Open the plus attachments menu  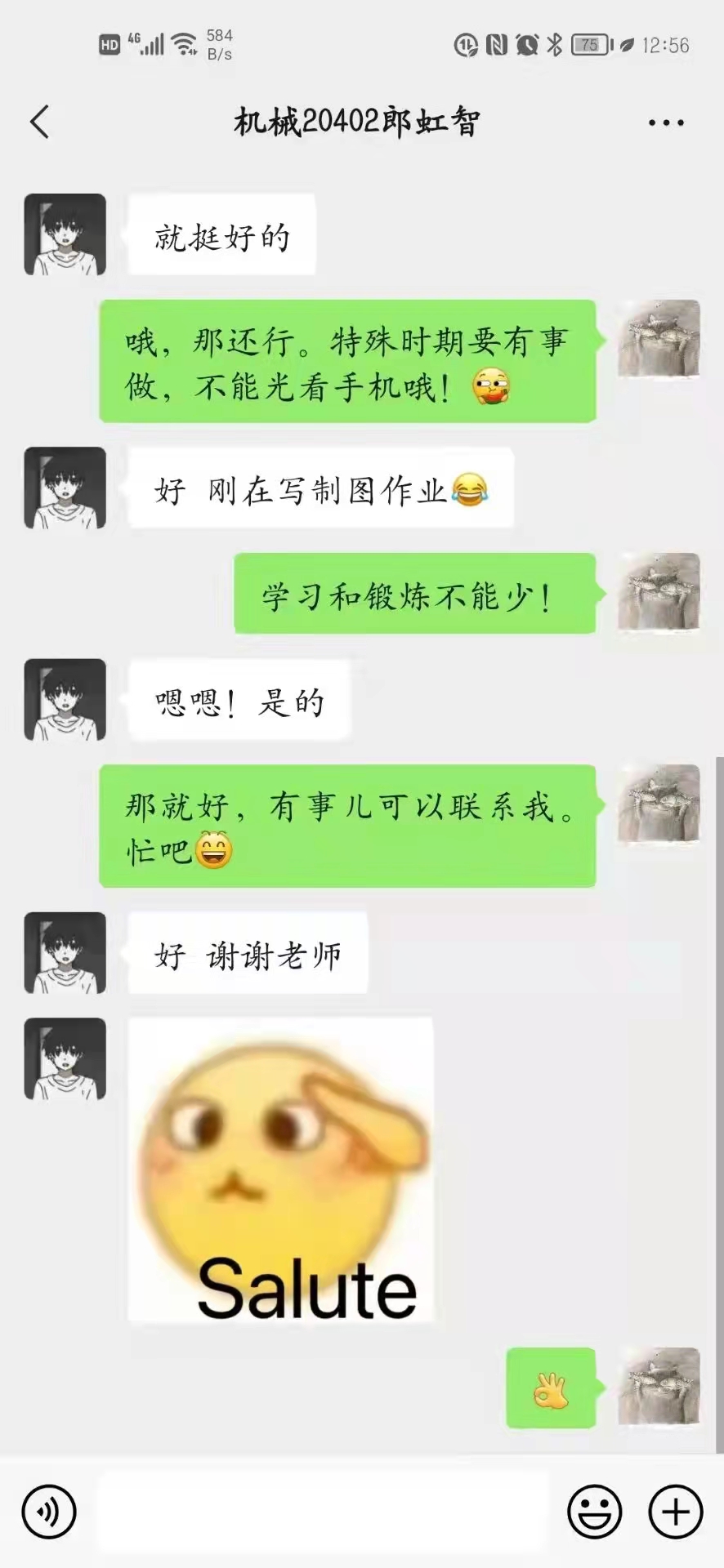click(675, 1512)
